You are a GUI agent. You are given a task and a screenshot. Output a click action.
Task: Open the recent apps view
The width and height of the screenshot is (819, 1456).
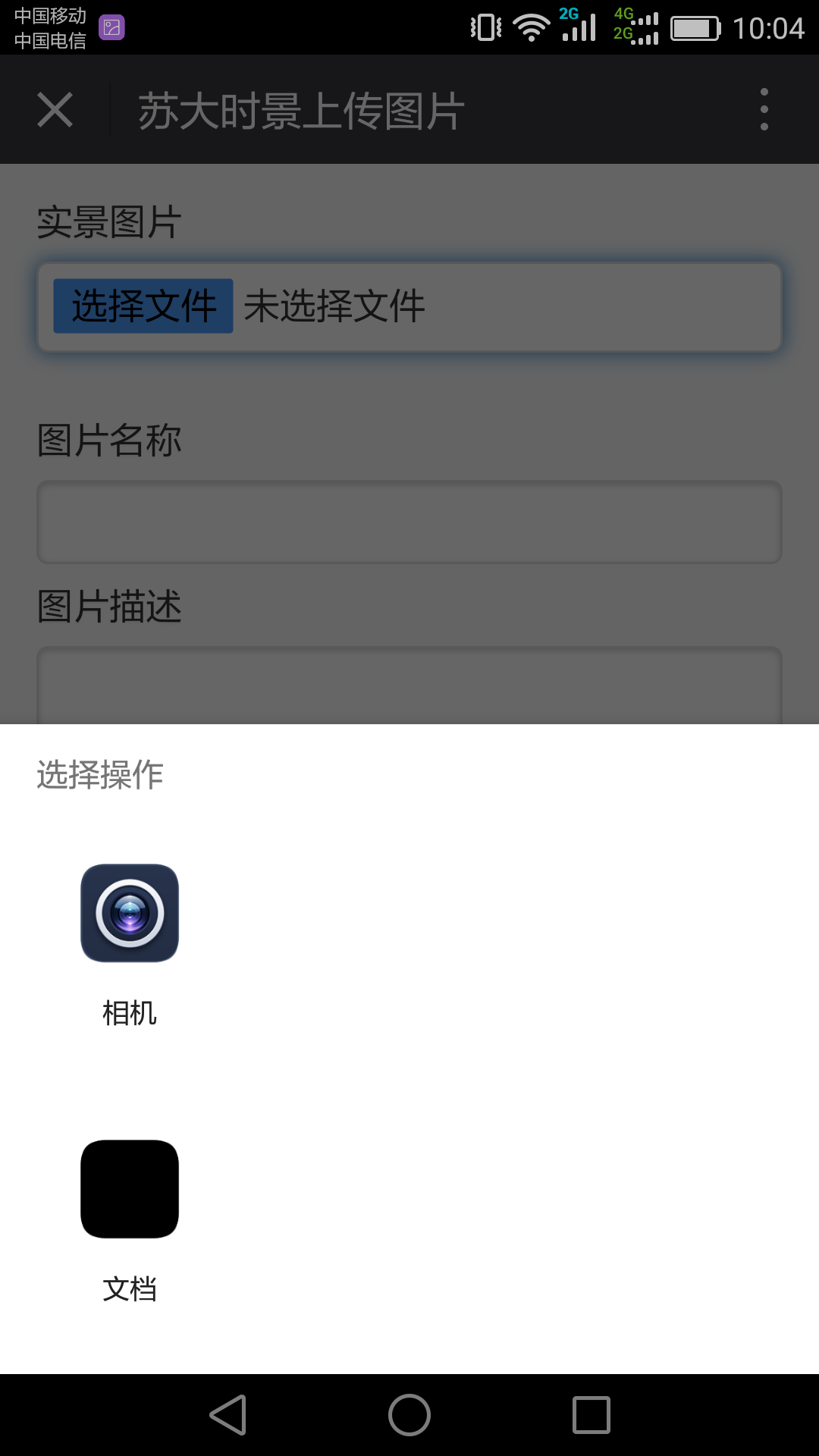tap(591, 1415)
